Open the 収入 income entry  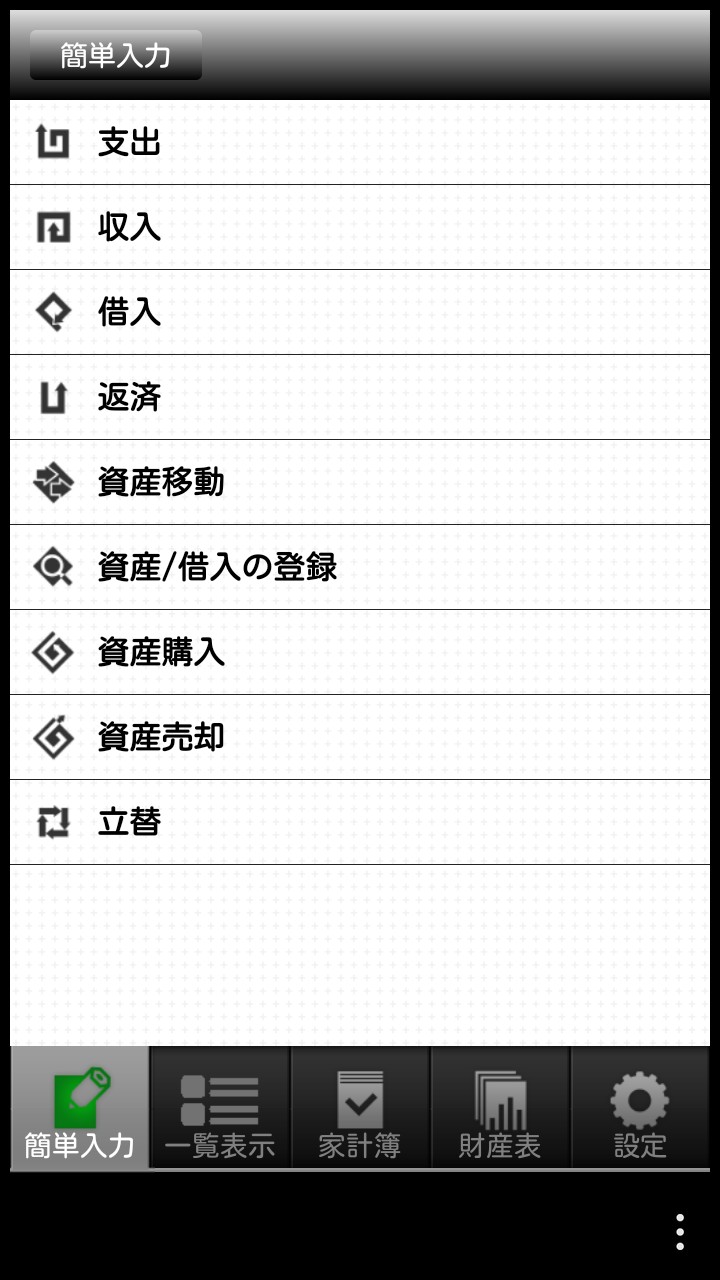pyautogui.click(x=360, y=227)
